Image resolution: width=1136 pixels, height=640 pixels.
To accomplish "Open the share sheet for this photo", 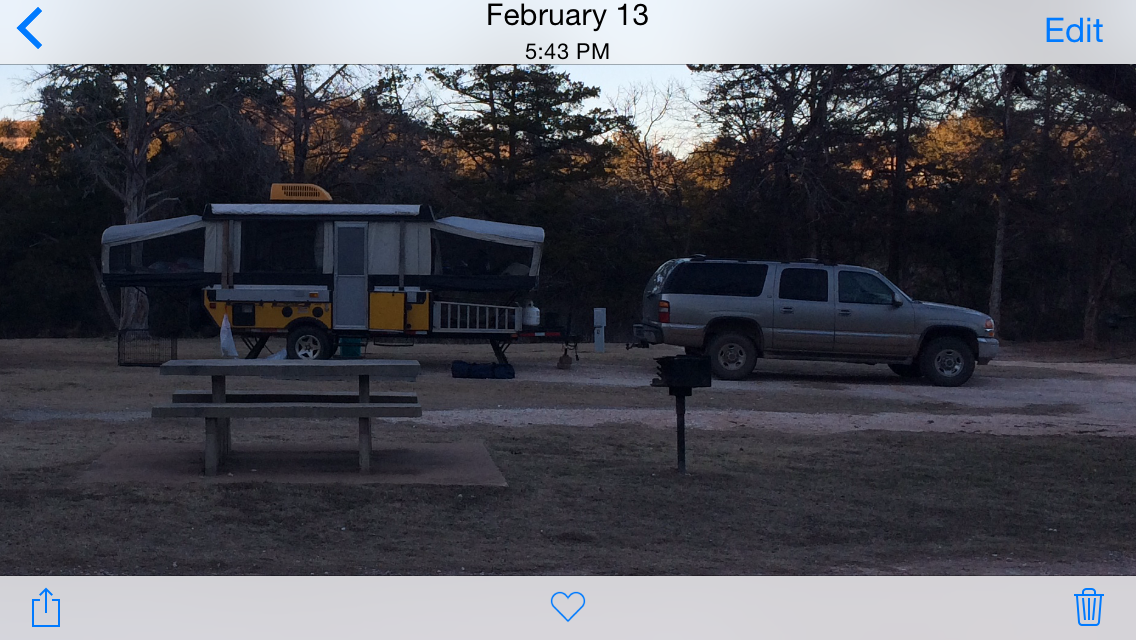I will point(46,607).
